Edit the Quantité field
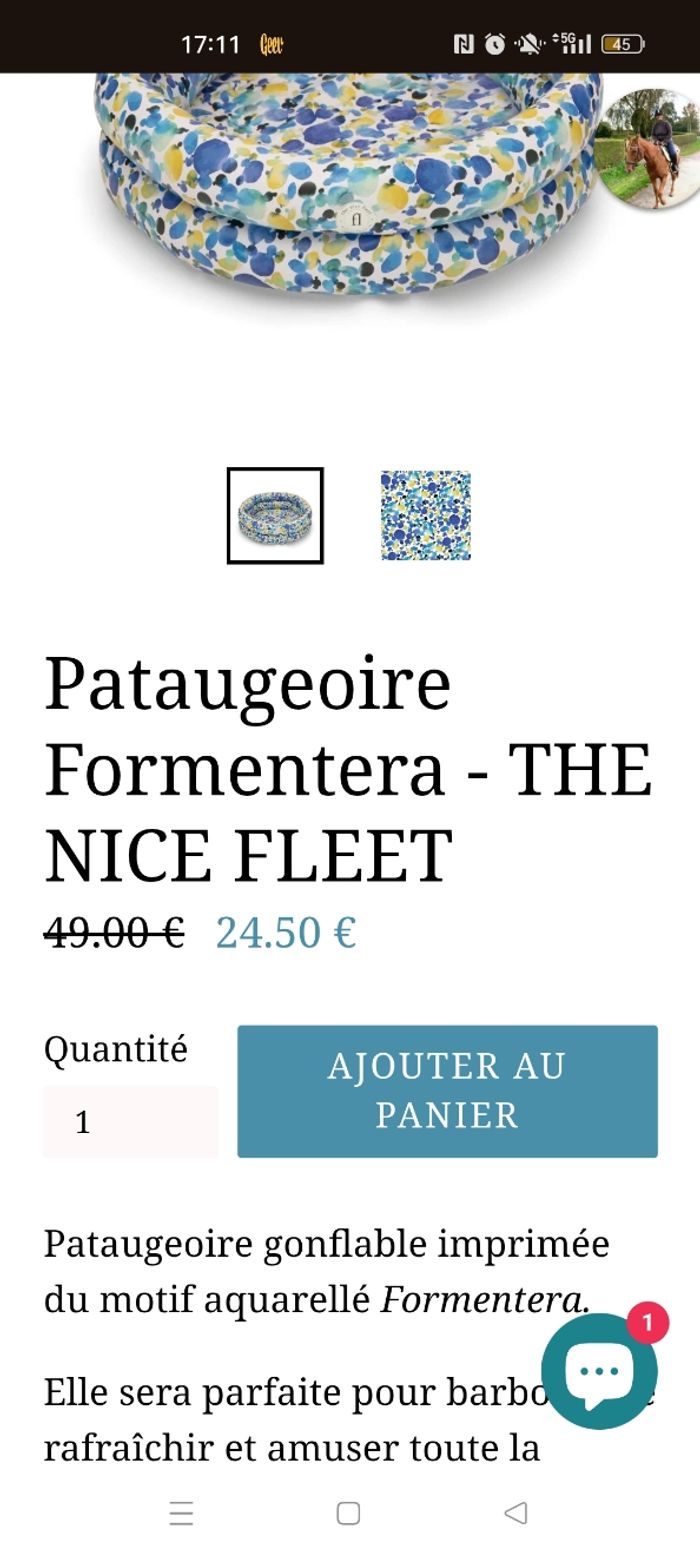 130,1122
